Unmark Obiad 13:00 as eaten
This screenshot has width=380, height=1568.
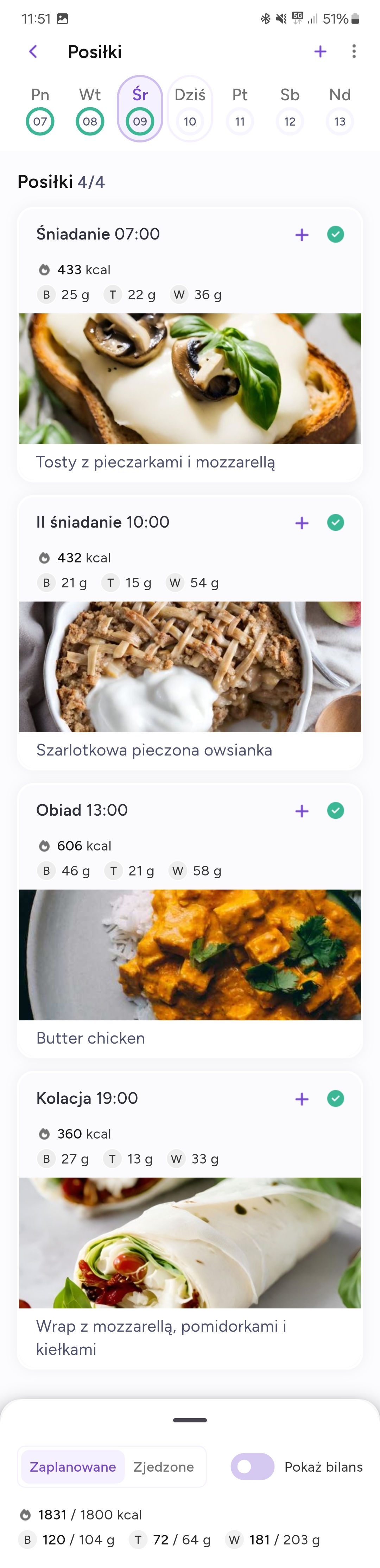coord(336,810)
